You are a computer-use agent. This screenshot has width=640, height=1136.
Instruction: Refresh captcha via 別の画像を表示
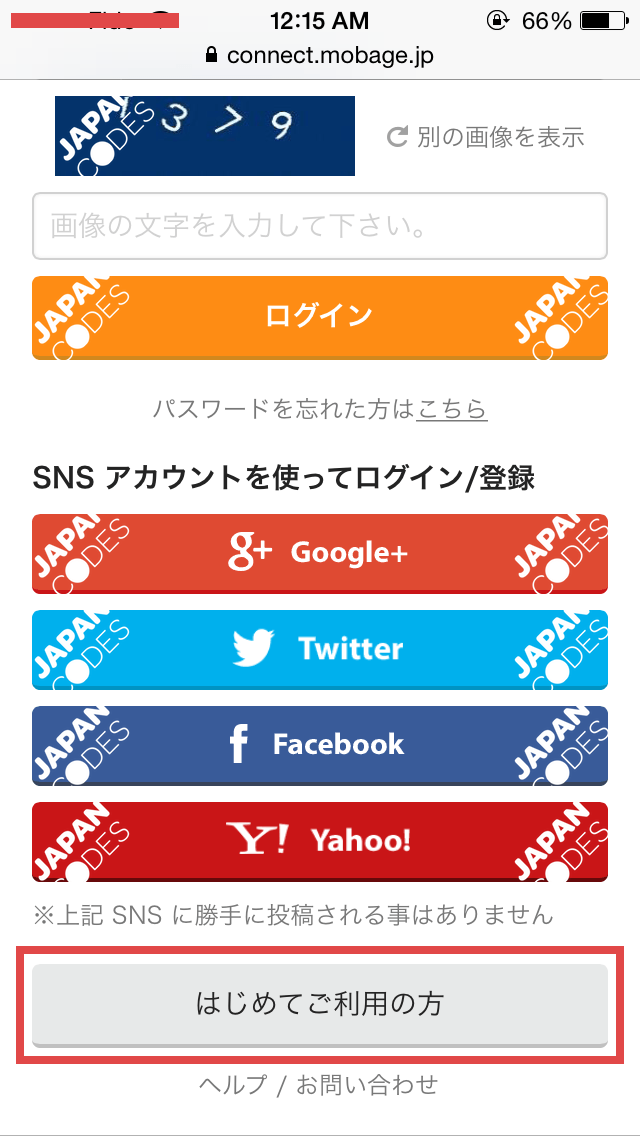coord(485,136)
